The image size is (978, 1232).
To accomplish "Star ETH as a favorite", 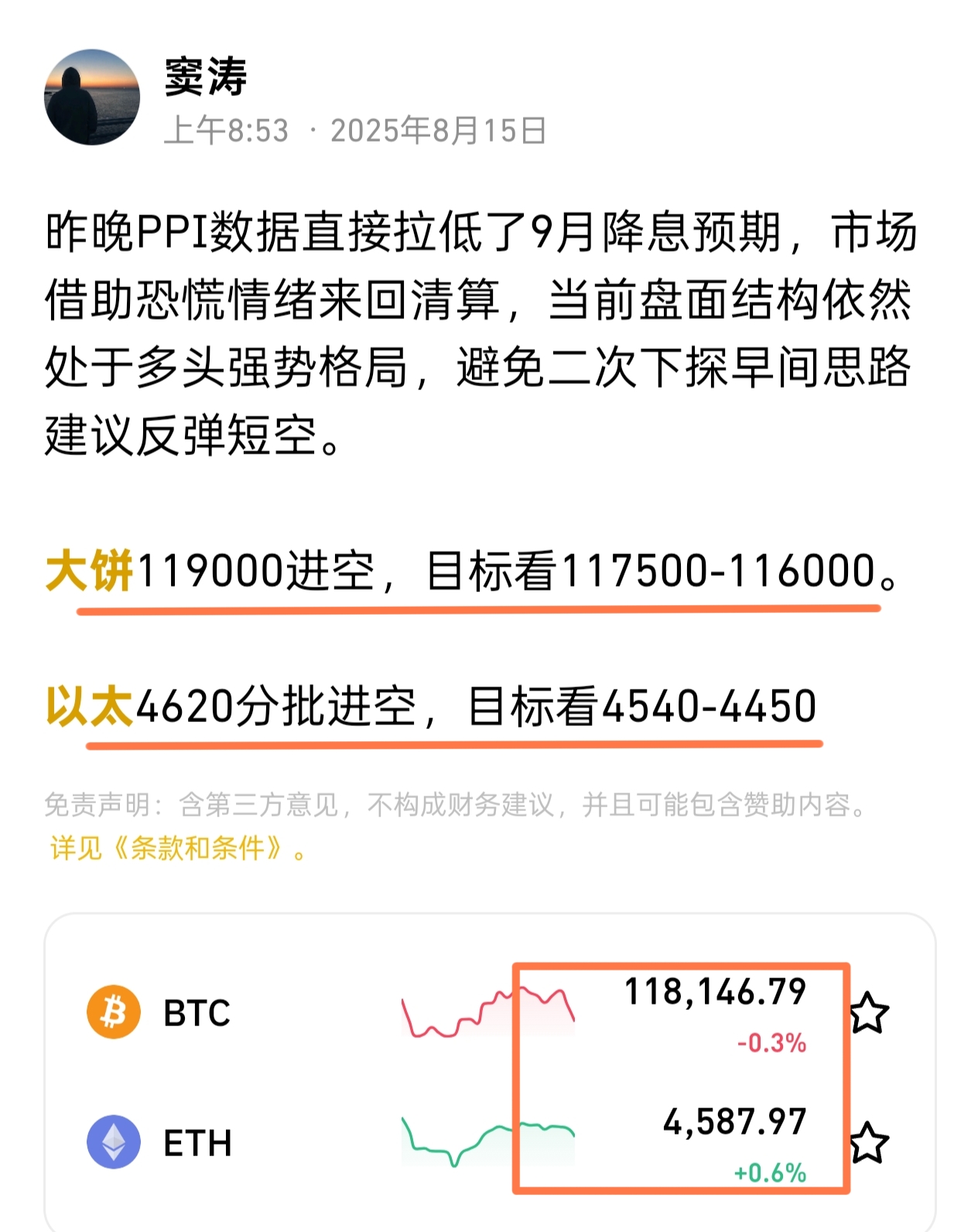I will [x=869, y=1143].
